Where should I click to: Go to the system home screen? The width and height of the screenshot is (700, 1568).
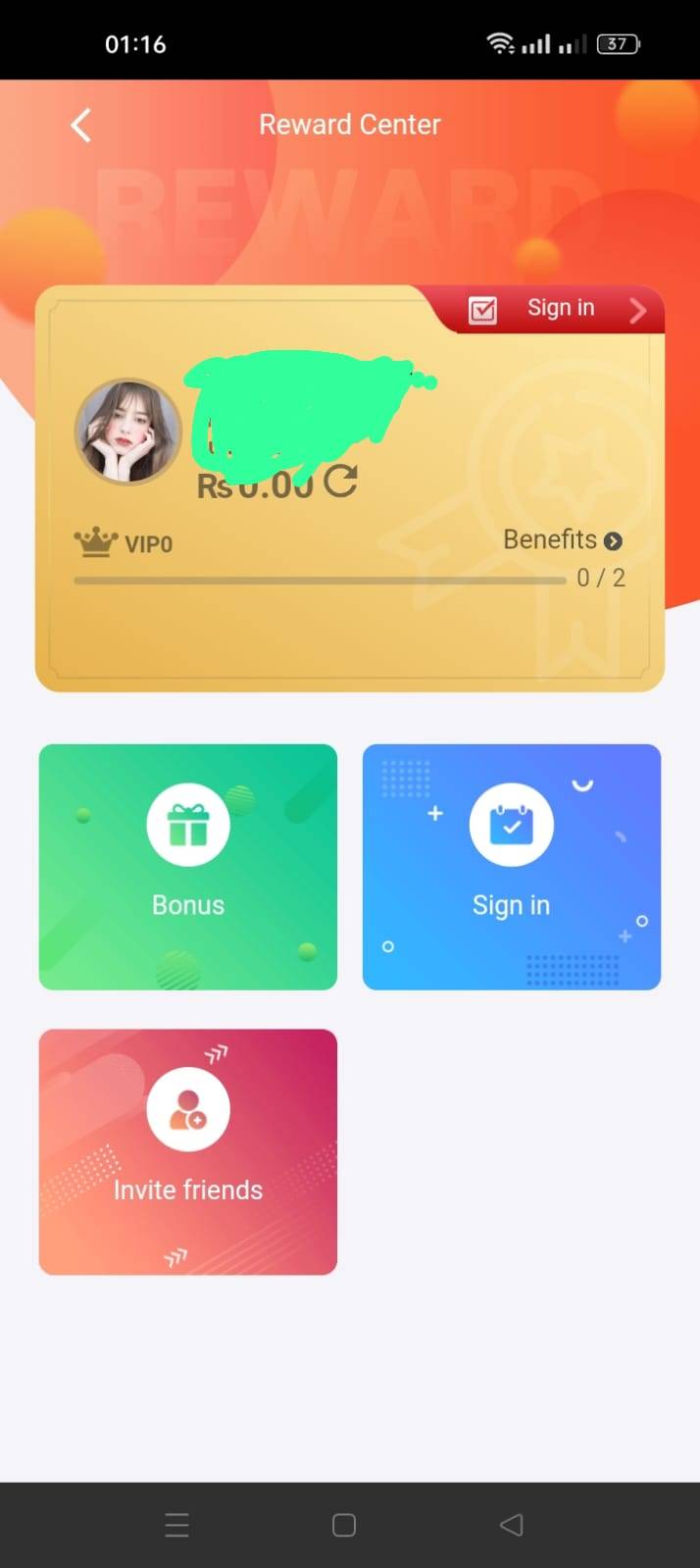pos(344,1525)
